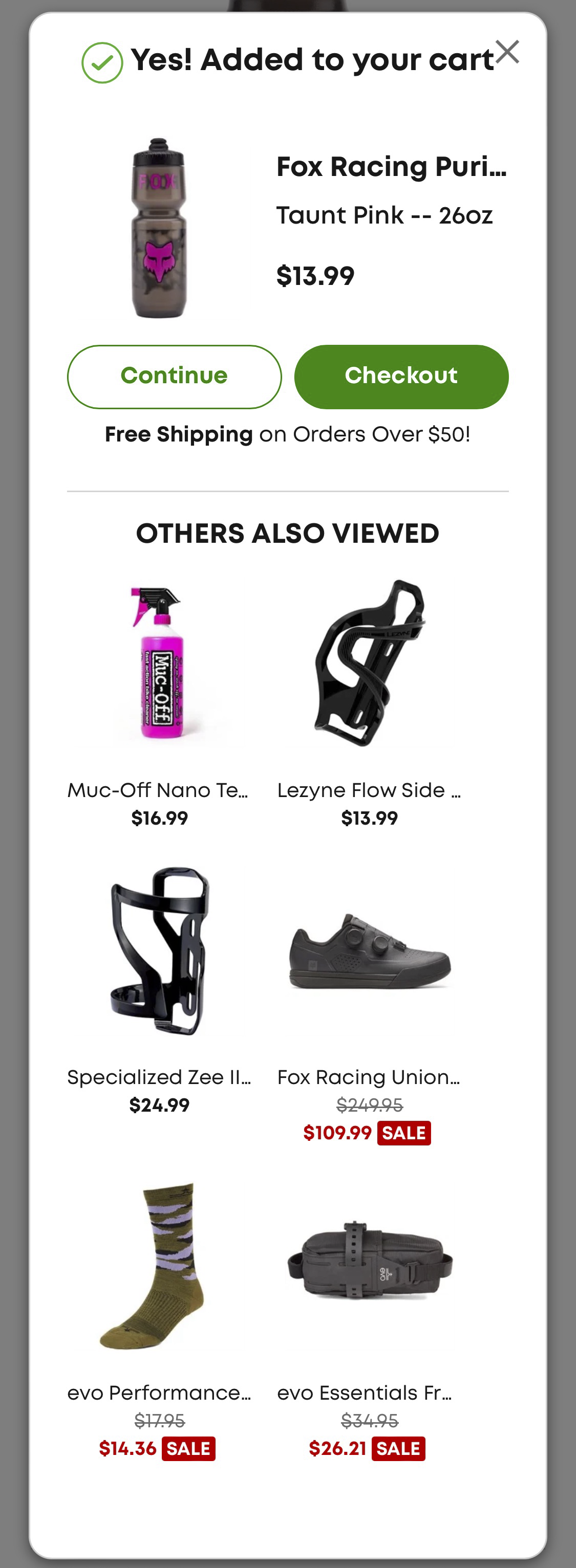Proceed to Checkout

pyautogui.click(x=401, y=377)
